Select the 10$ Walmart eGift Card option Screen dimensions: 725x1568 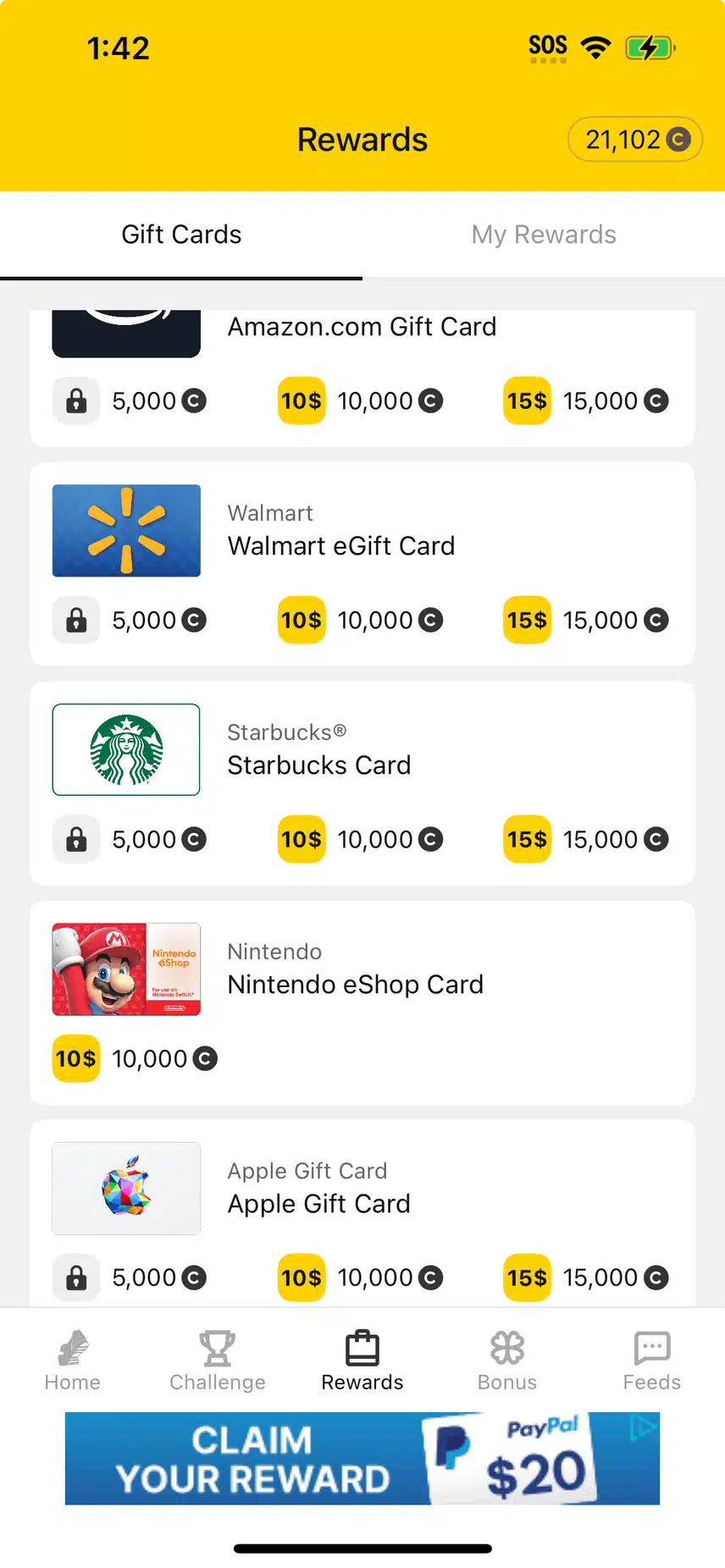[361, 620]
